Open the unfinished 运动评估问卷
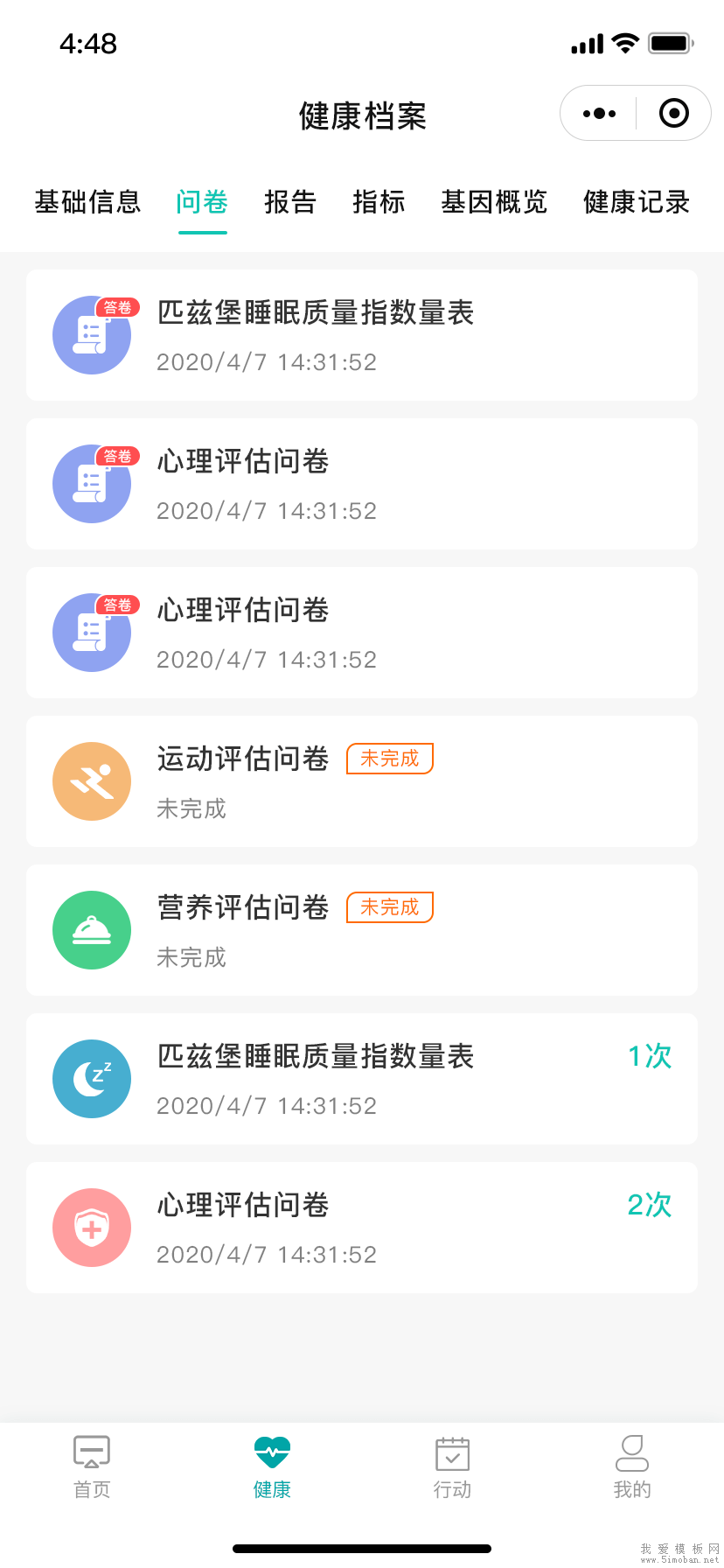This screenshot has width=724, height=1568. 362,781
